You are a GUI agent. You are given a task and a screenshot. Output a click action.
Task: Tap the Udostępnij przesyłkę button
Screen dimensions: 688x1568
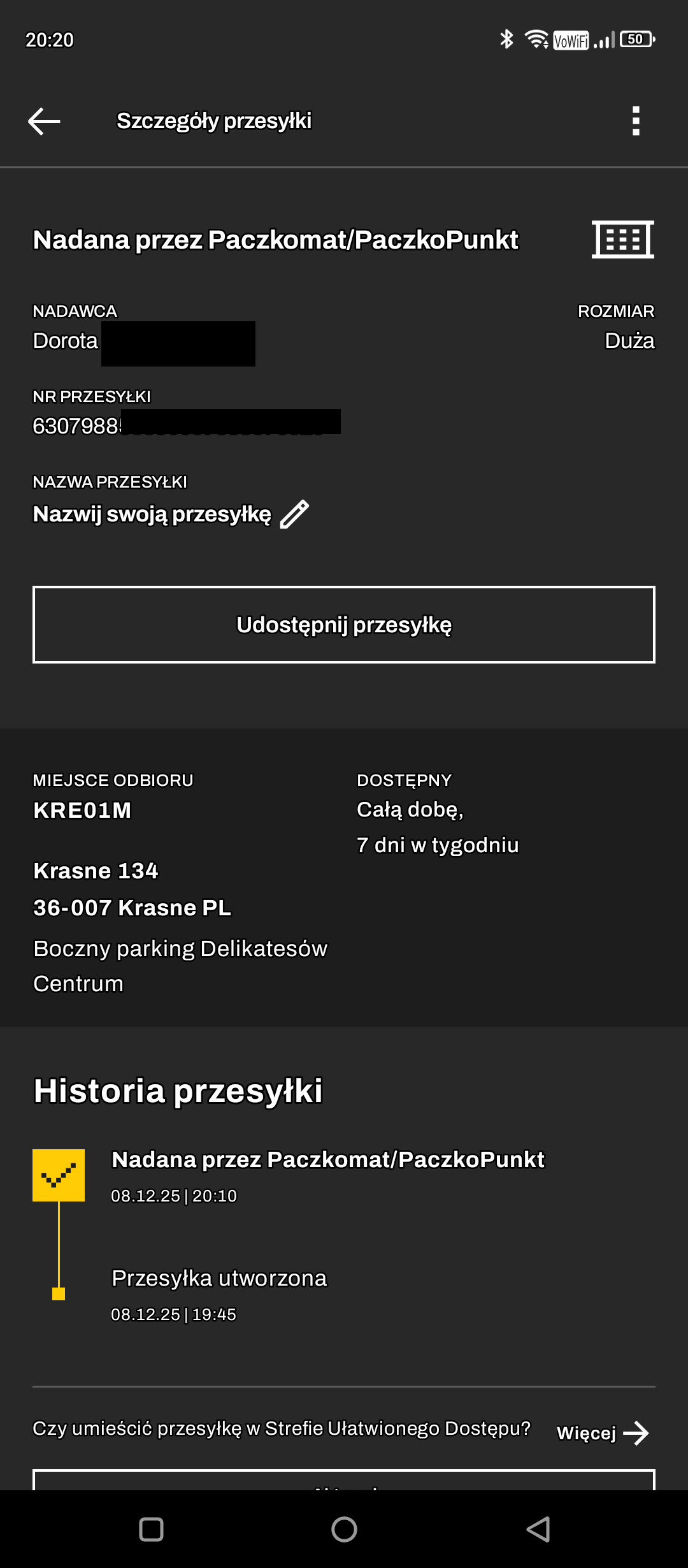[344, 625]
